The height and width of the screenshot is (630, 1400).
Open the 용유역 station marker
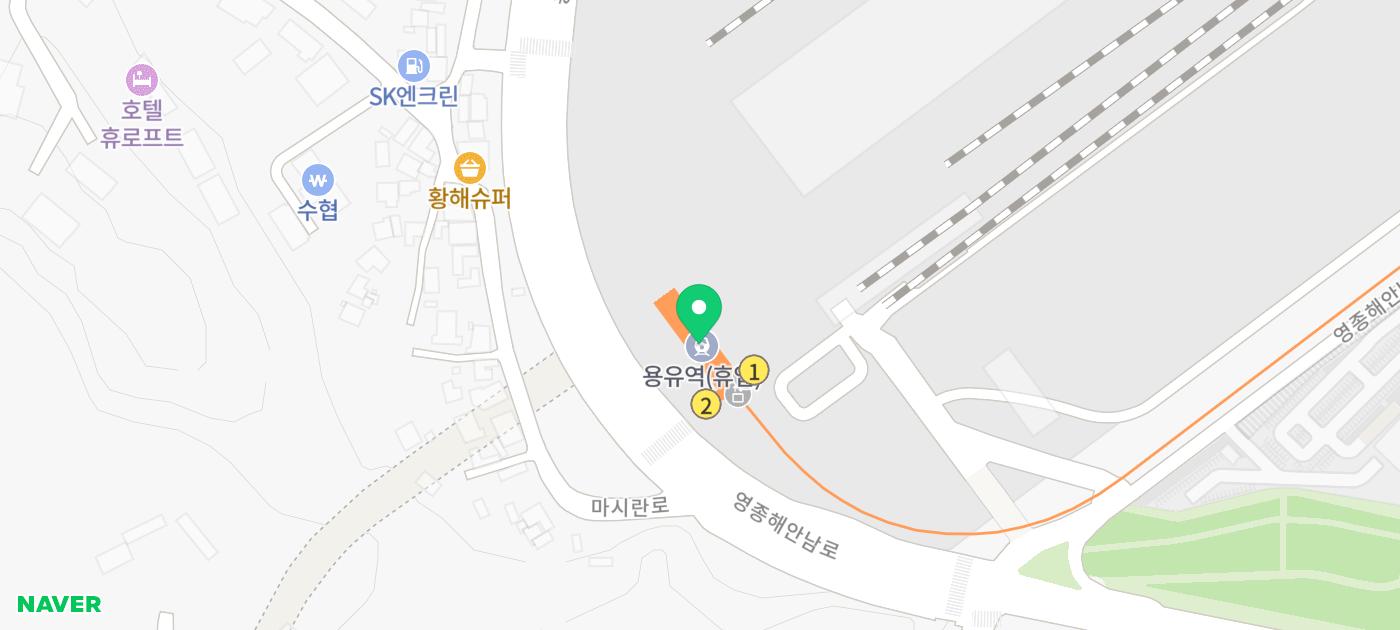pos(701,347)
